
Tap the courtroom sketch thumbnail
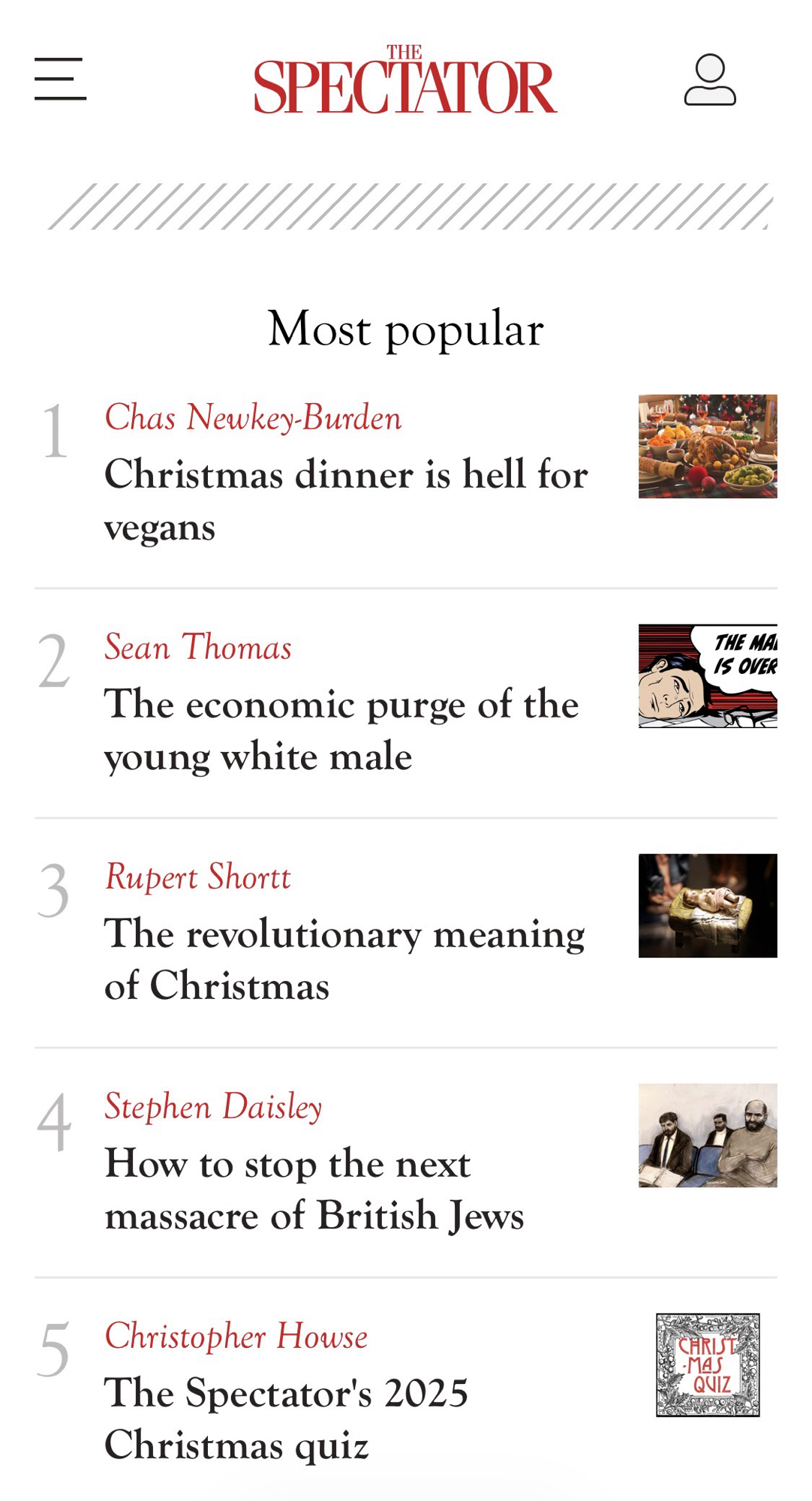point(707,1136)
